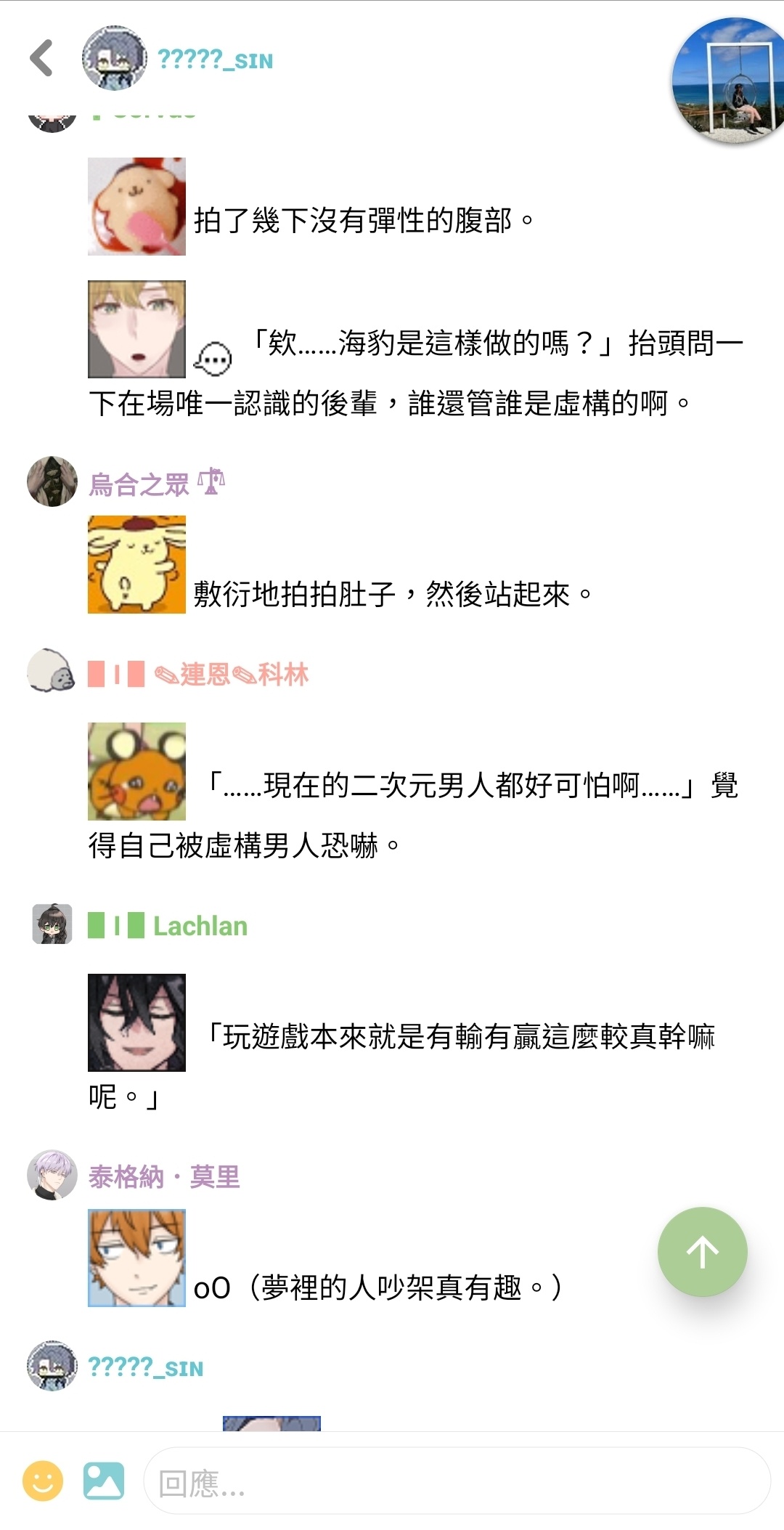784x1530 pixels.
Task: Go back using the header arrow
Action: (x=42, y=58)
